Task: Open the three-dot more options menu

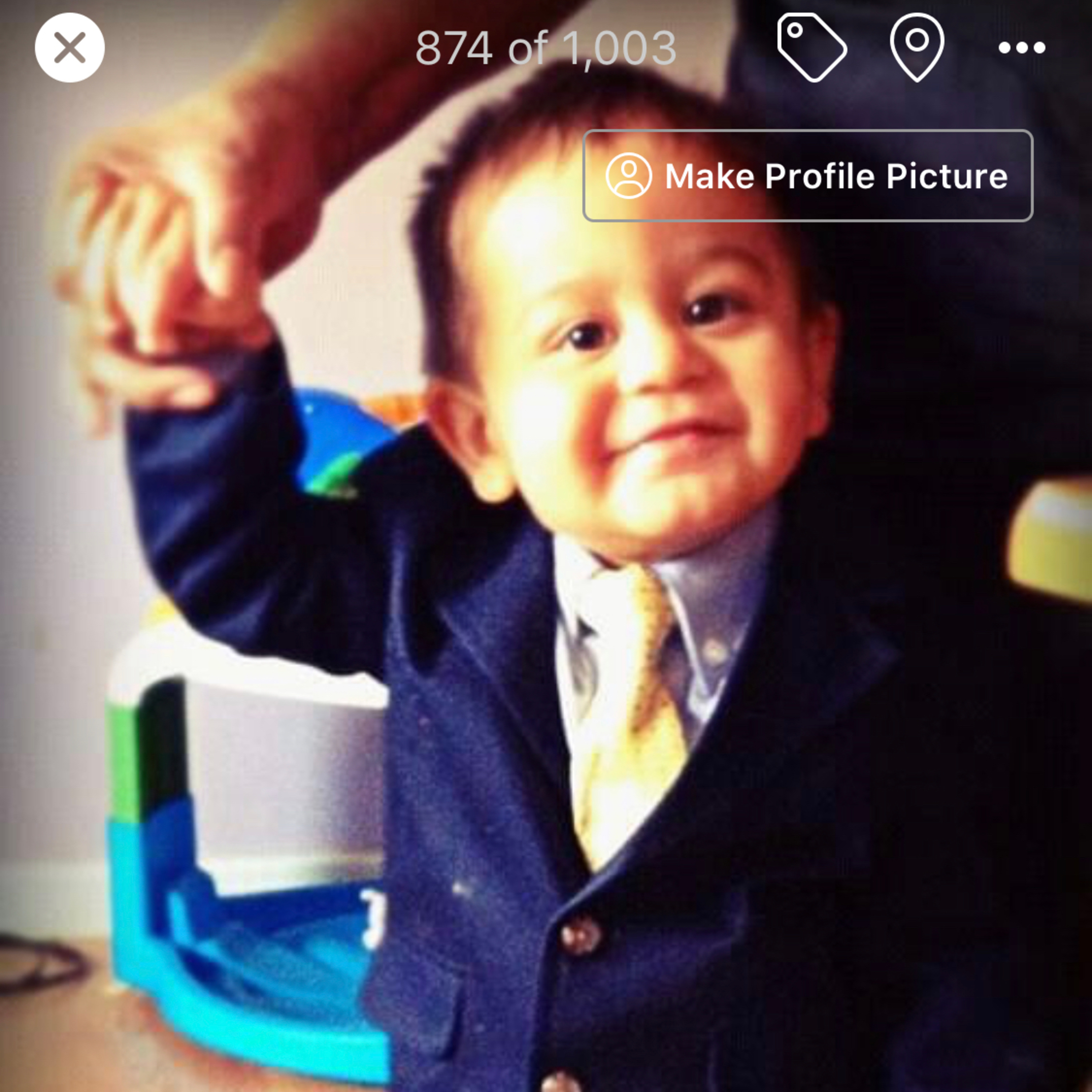Action: click(1021, 48)
